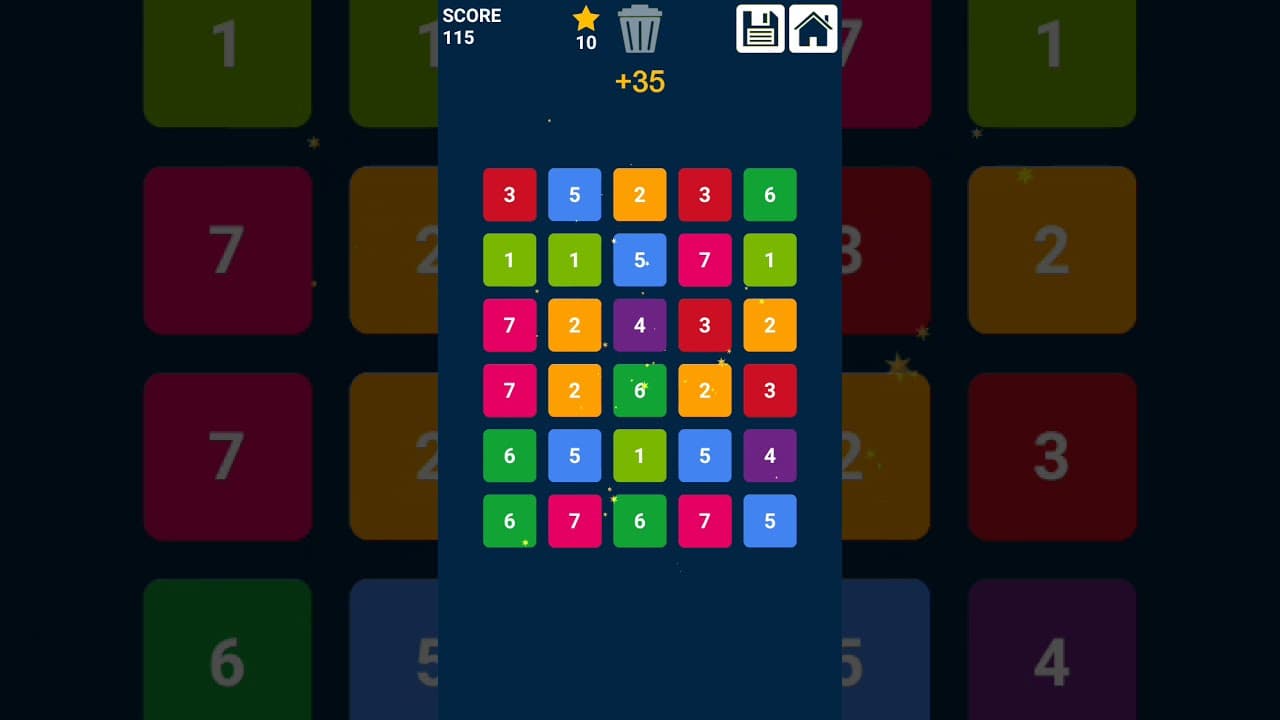This screenshot has height=720, width=1280.
Task: Select orange 2 tile between blue 5 and red 3
Action: 640,195
